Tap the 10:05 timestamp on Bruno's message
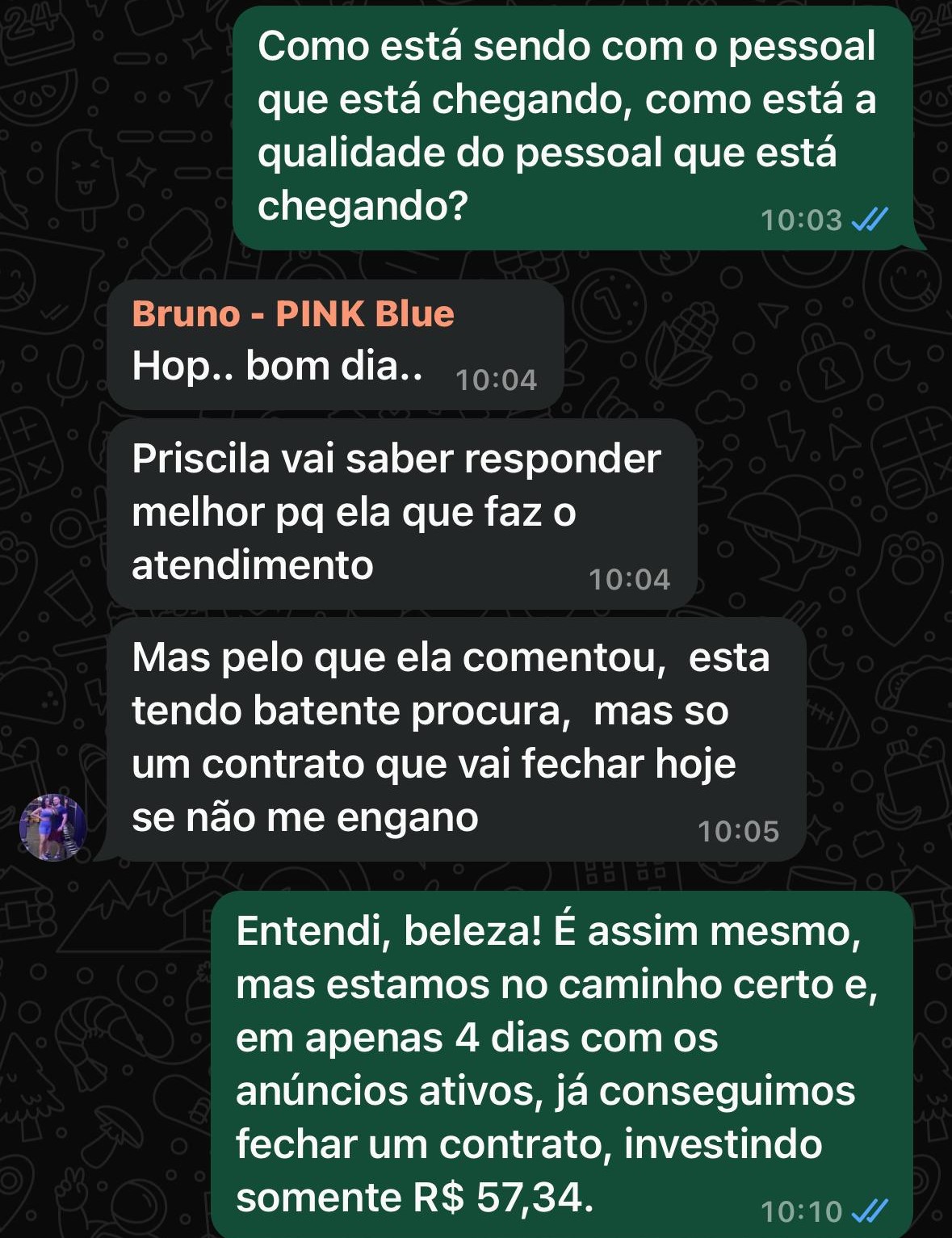This screenshot has height=1238, width=952. point(739,829)
